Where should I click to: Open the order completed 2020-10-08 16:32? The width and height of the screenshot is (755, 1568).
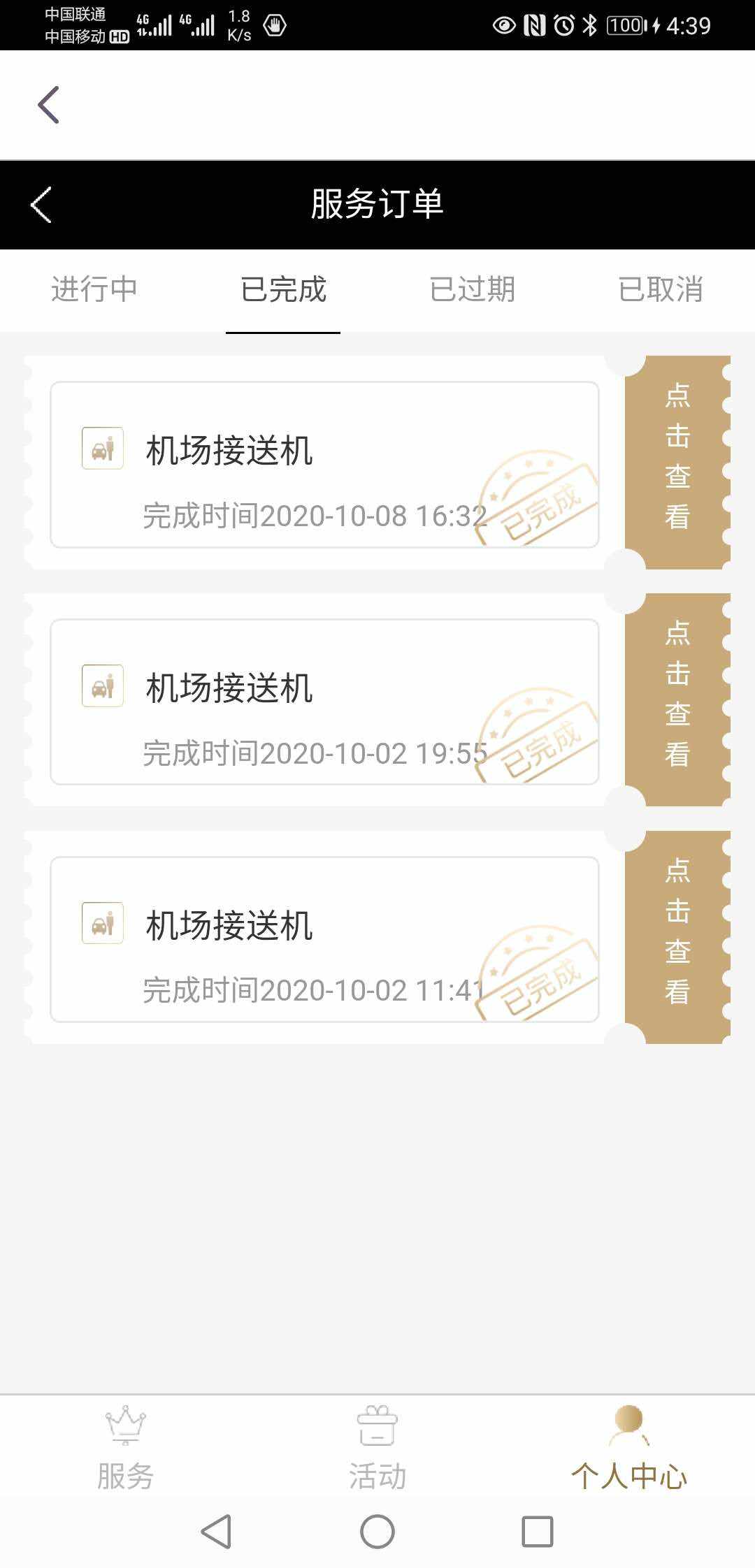(324, 465)
